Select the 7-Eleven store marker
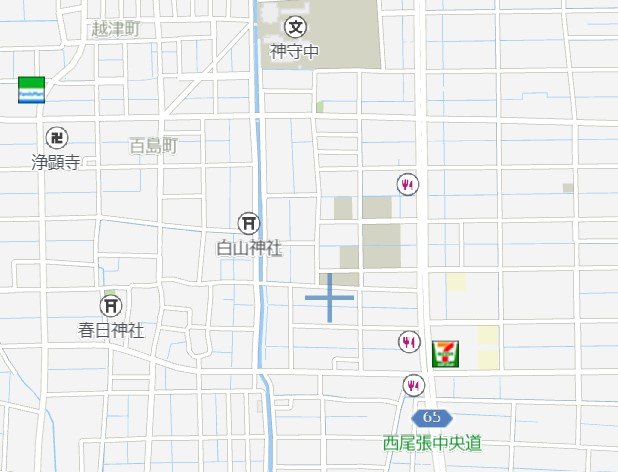This screenshot has height=472, width=618. tap(445, 352)
